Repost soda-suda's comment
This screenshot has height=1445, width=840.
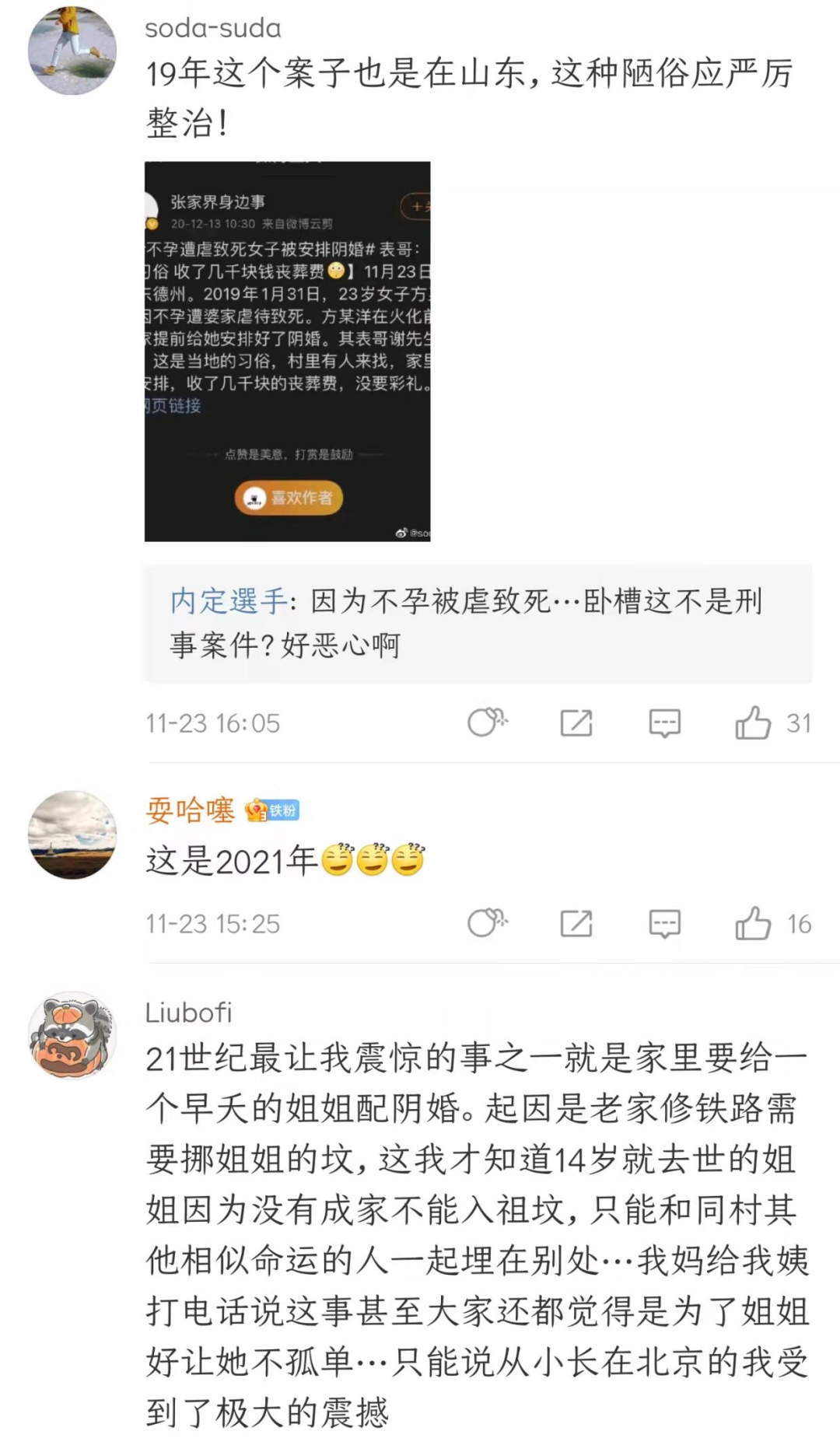click(x=576, y=722)
